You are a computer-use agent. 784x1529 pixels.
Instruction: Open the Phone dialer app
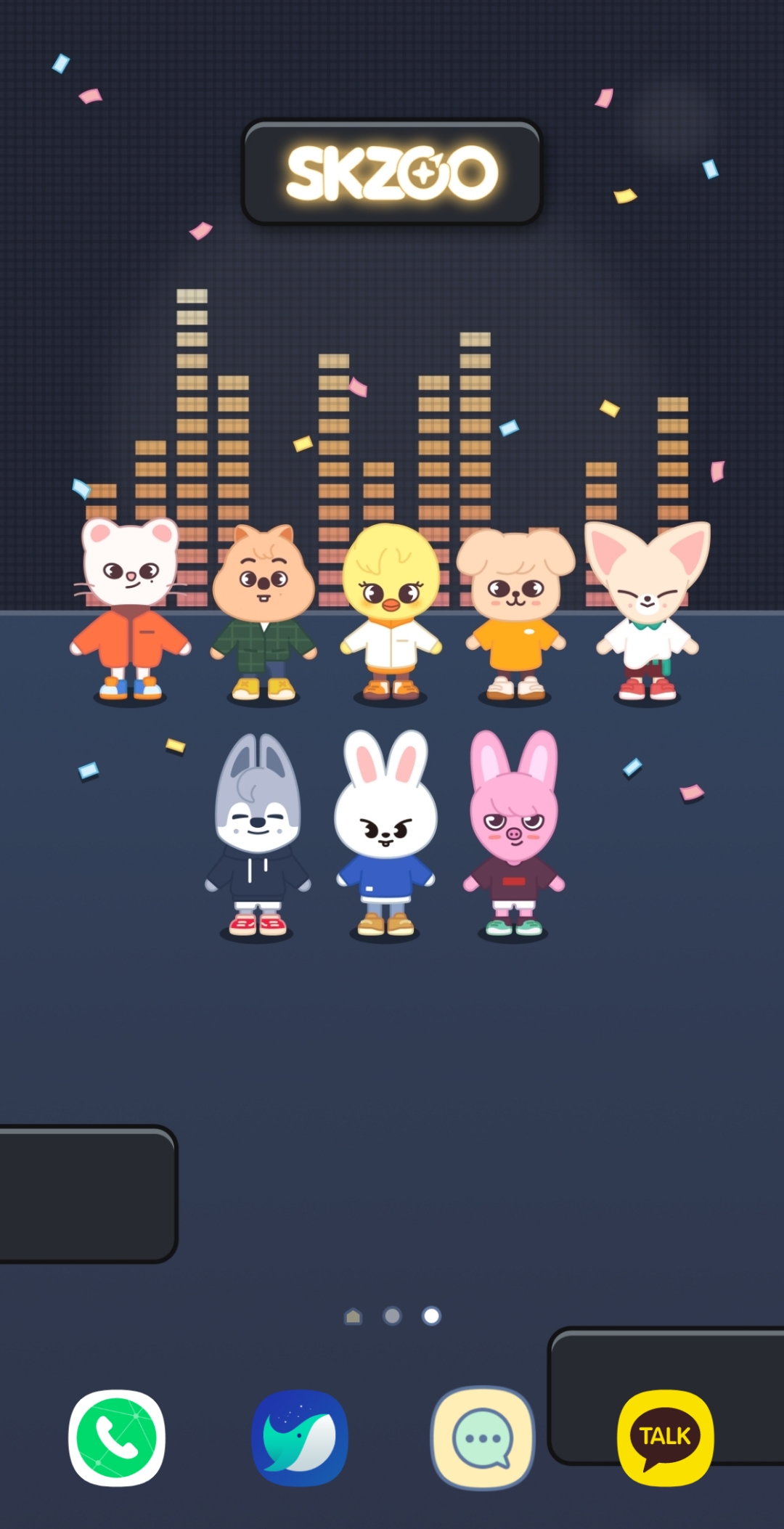point(117,1438)
